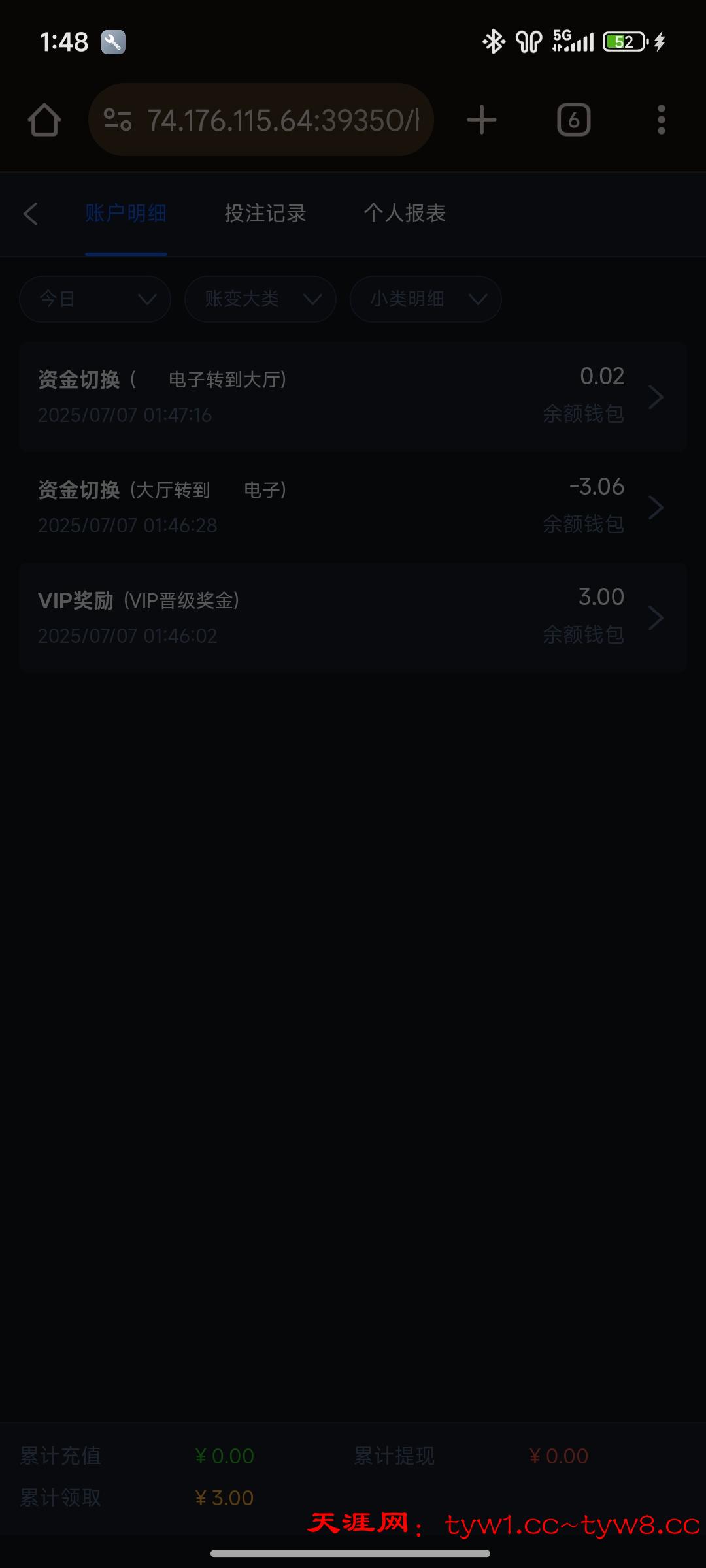706x1568 pixels.
Task: Go back using the left arrow
Action: point(30,214)
